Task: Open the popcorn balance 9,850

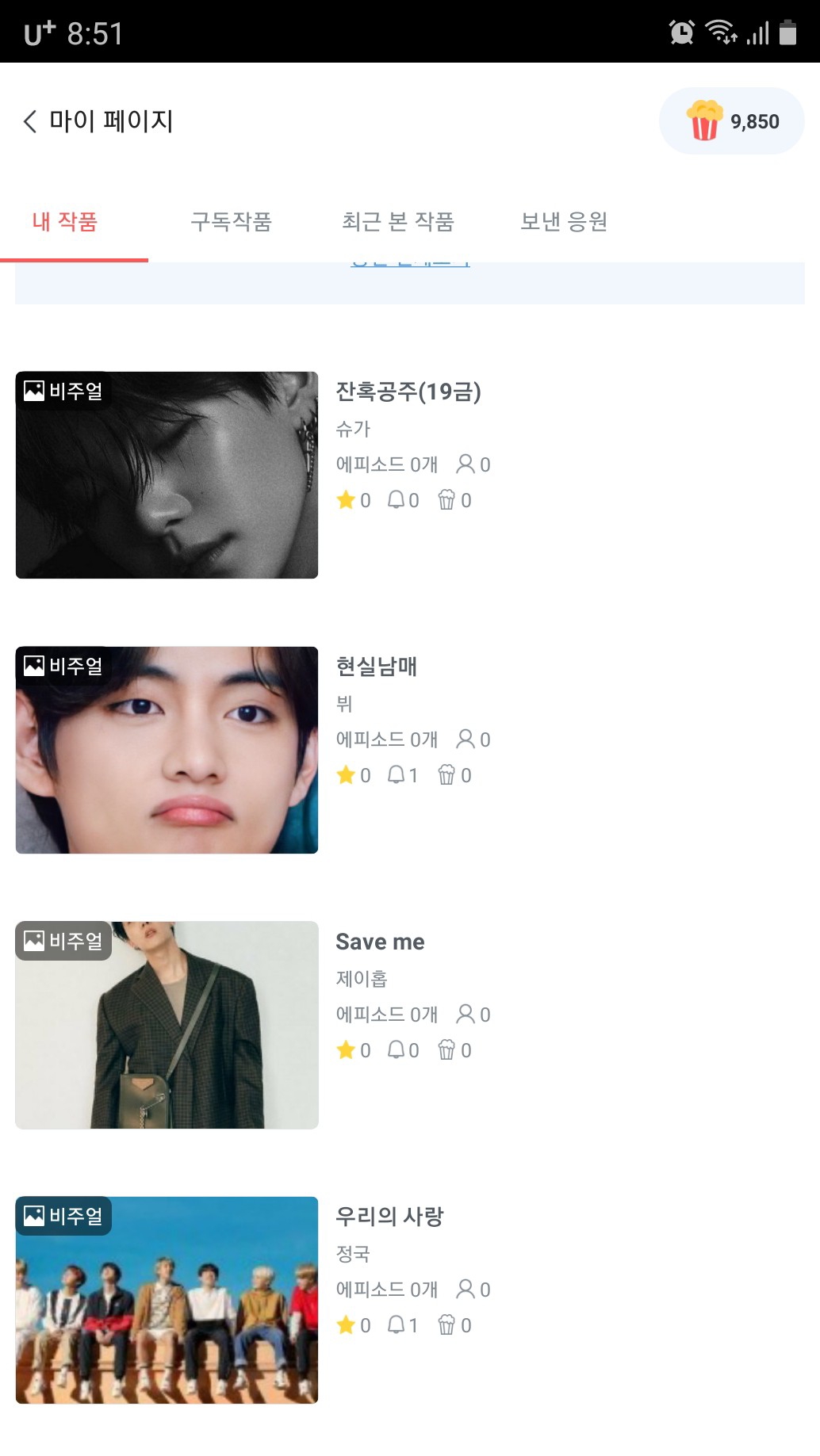Action: click(x=731, y=121)
